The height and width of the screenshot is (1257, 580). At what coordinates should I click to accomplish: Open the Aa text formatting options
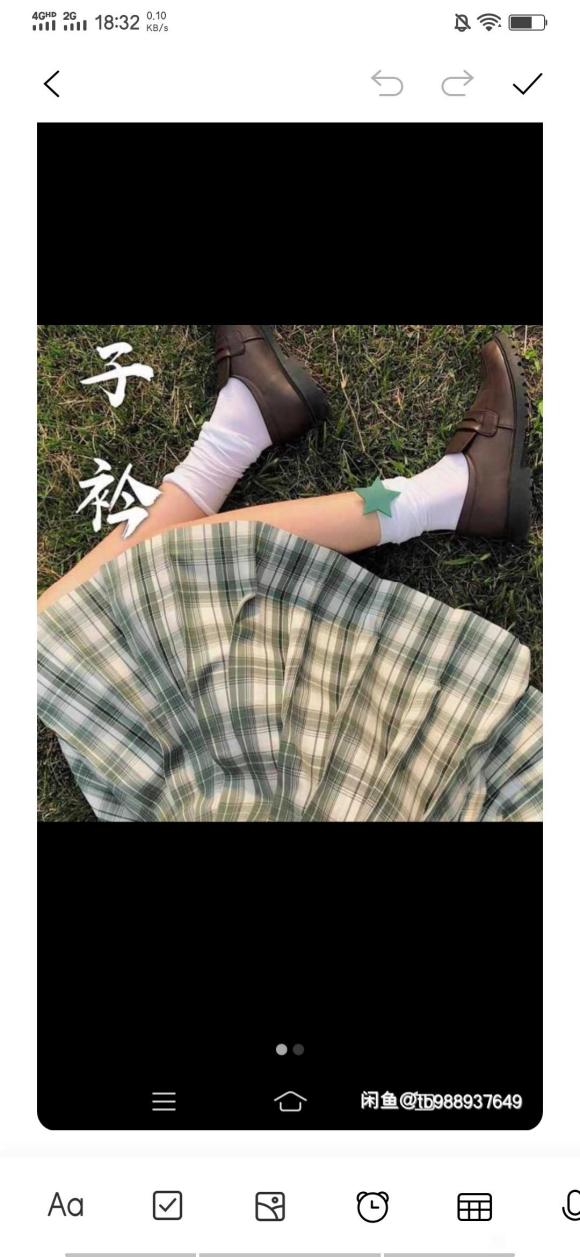pyautogui.click(x=66, y=1206)
